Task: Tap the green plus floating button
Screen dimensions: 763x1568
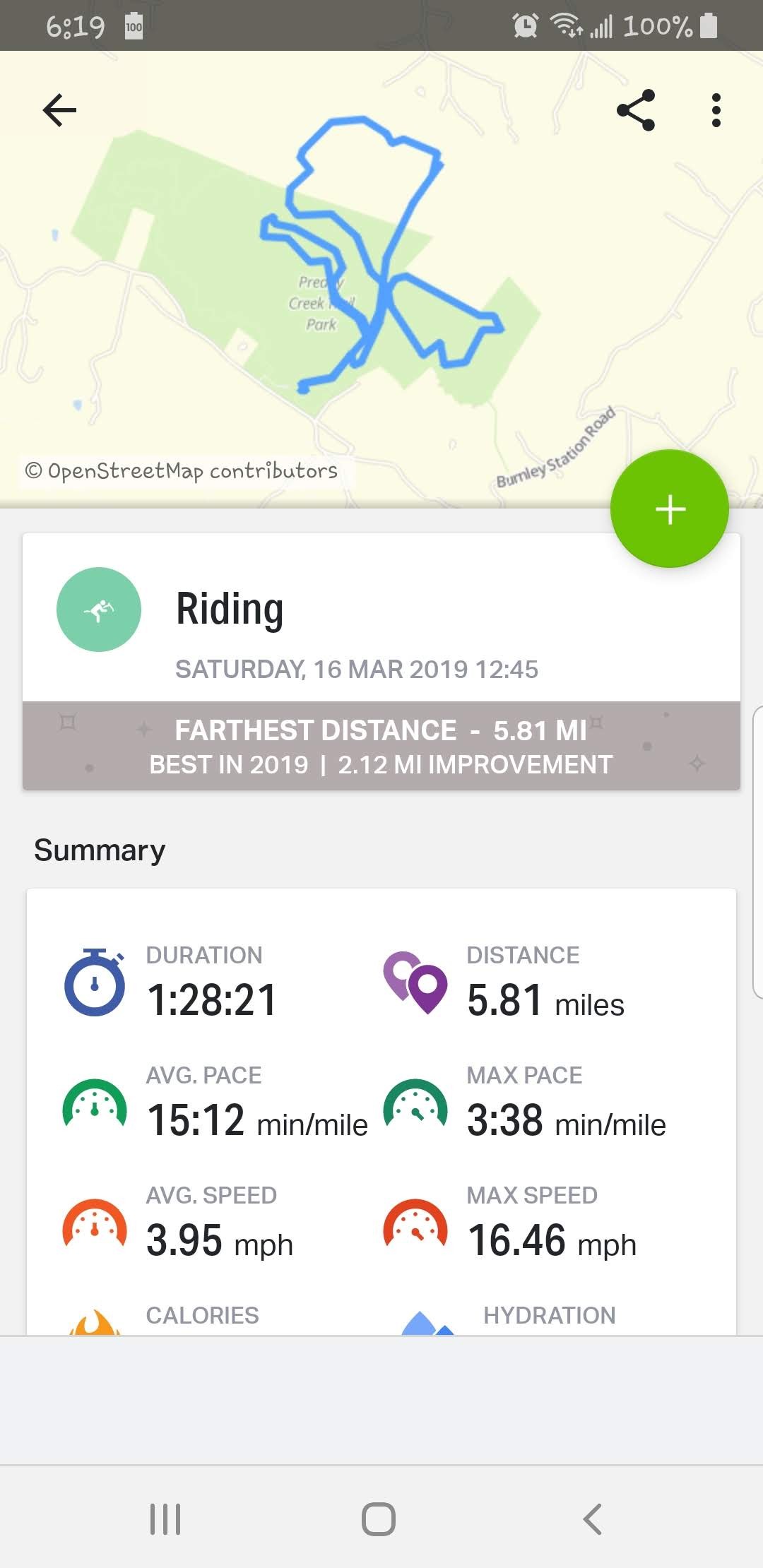Action: [x=670, y=509]
